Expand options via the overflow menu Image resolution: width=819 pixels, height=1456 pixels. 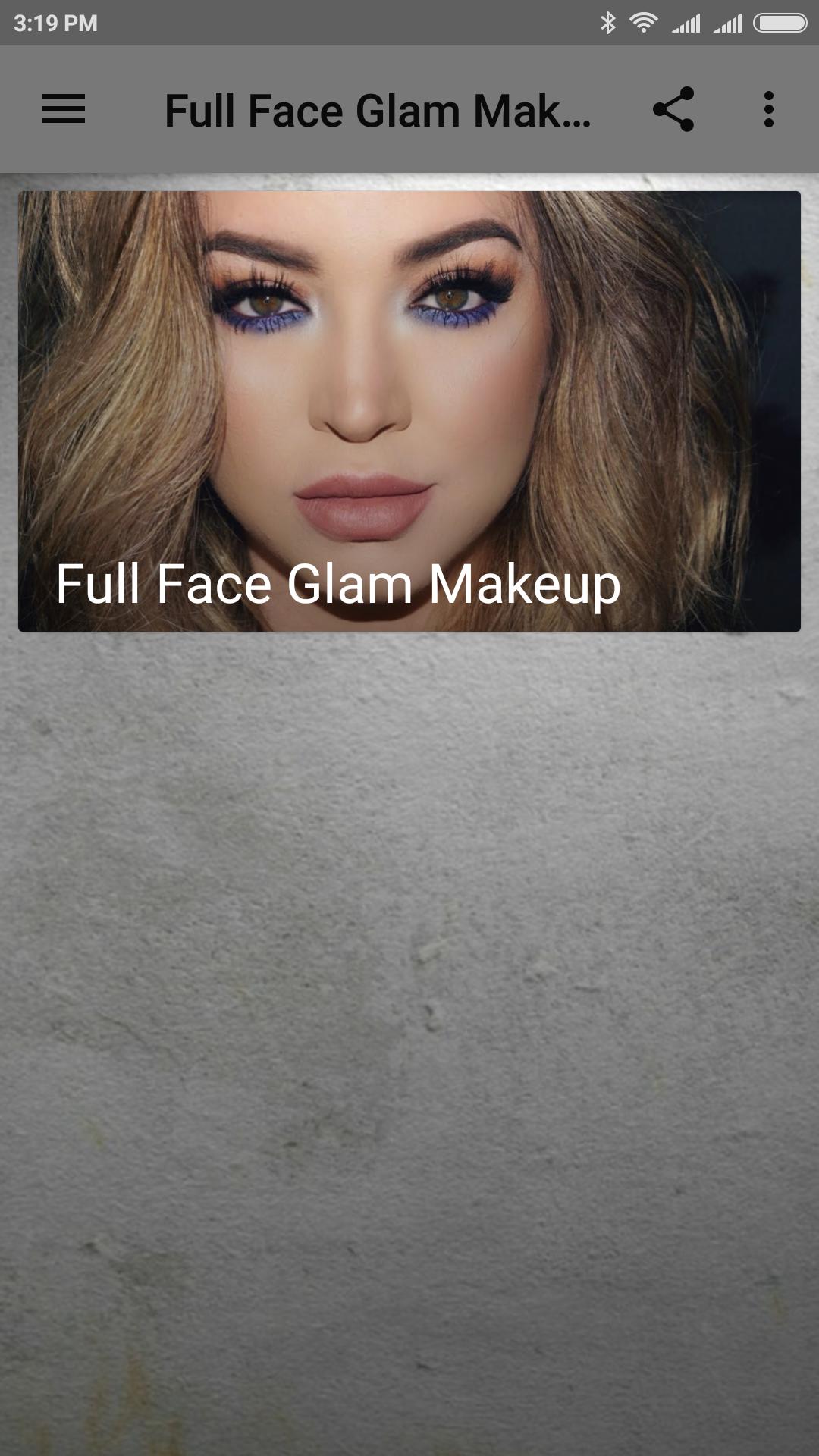click(770, 110)
